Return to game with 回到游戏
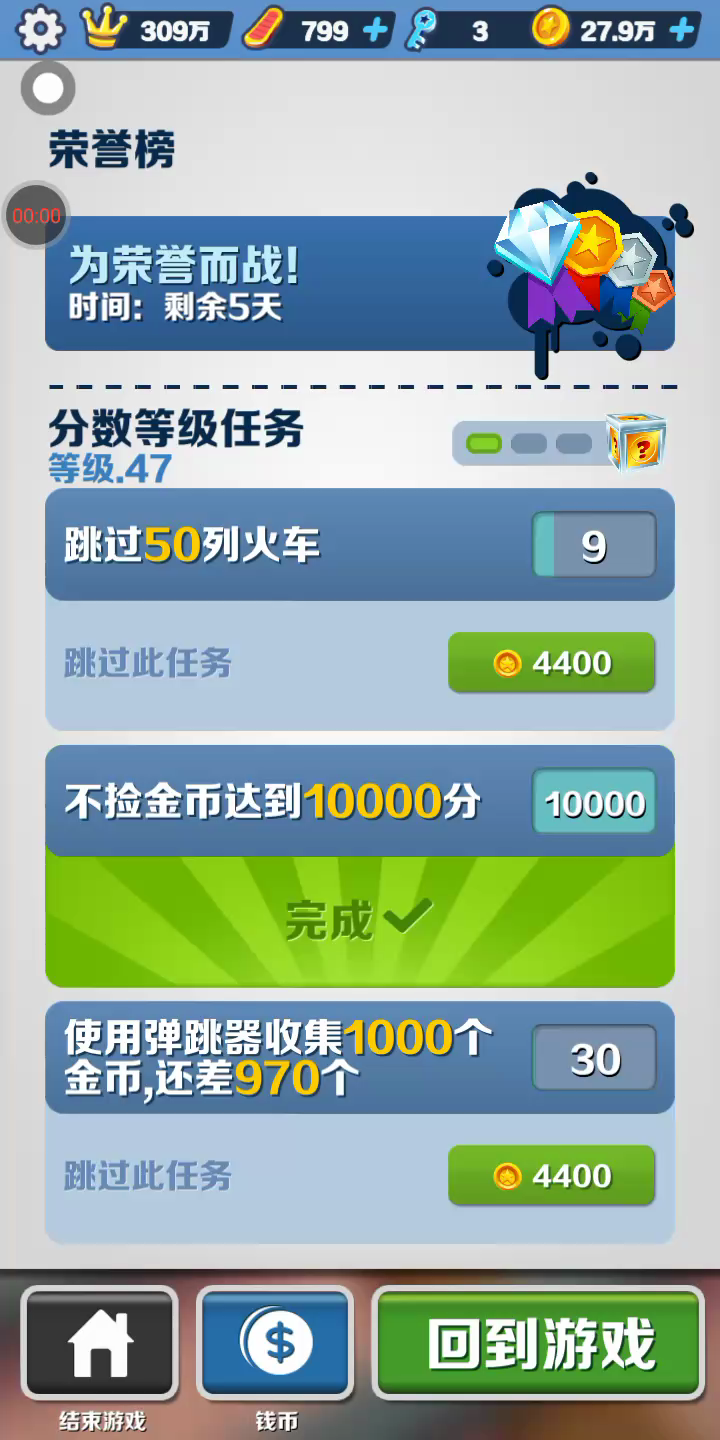This screenshot has height=1440, width=720. point(539,1343)
